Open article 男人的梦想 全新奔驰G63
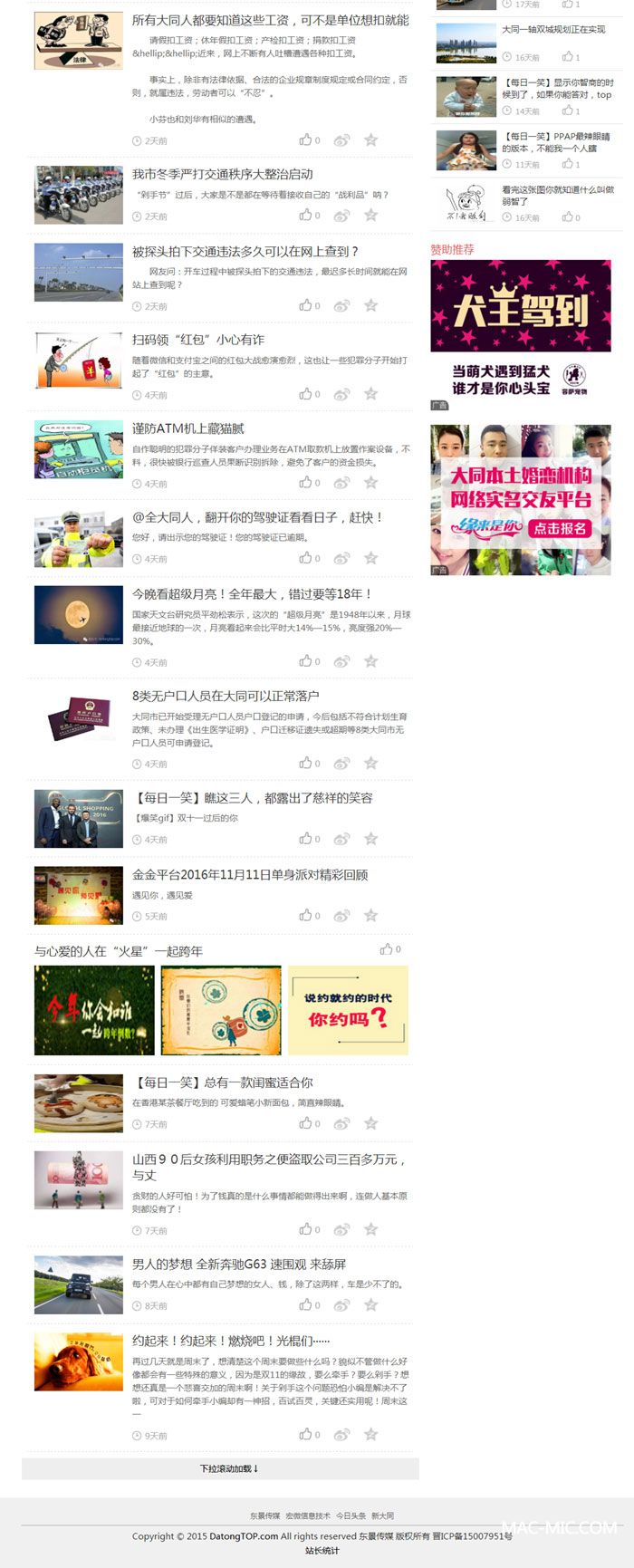634x1568 pixels. coord(238,1264)
